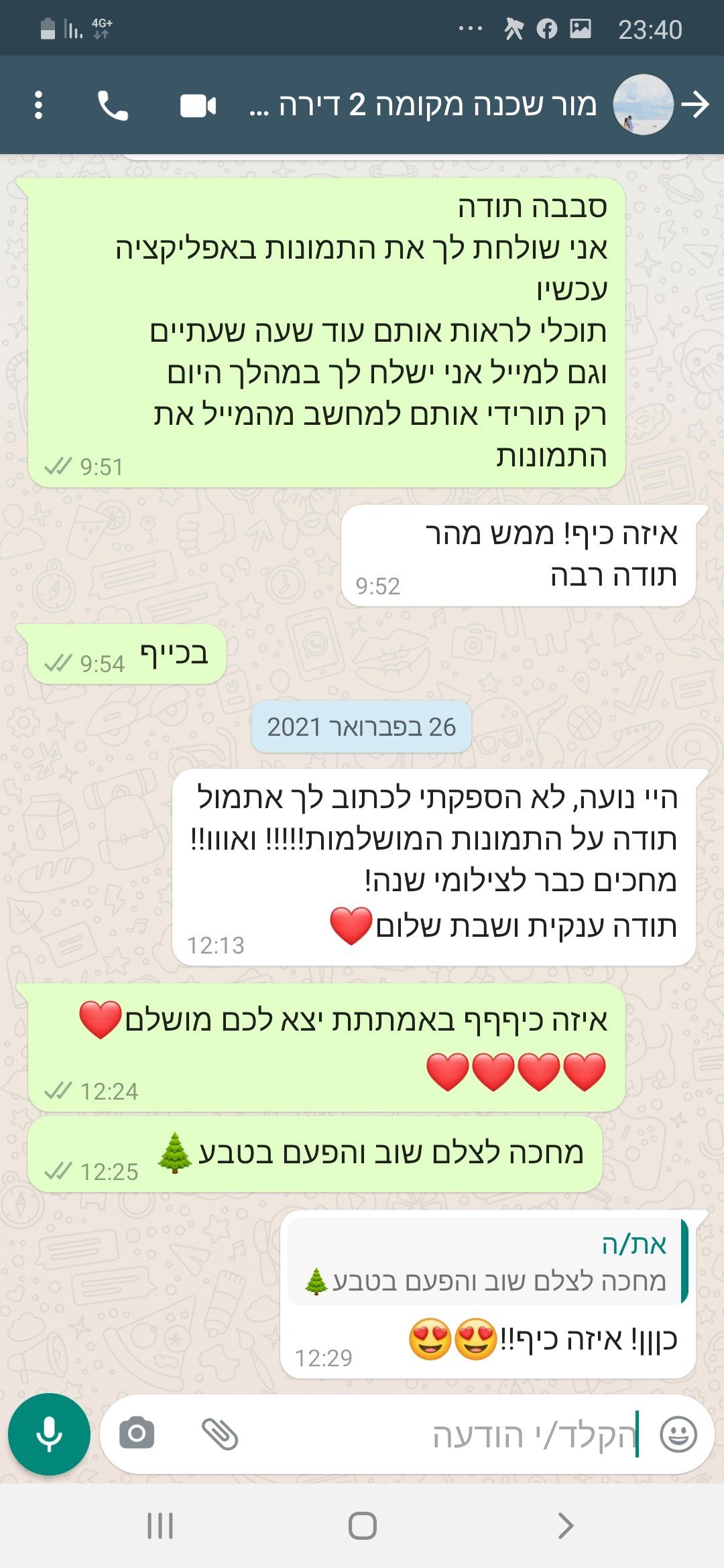Start a video call with the contact

[x=198, y=106]
